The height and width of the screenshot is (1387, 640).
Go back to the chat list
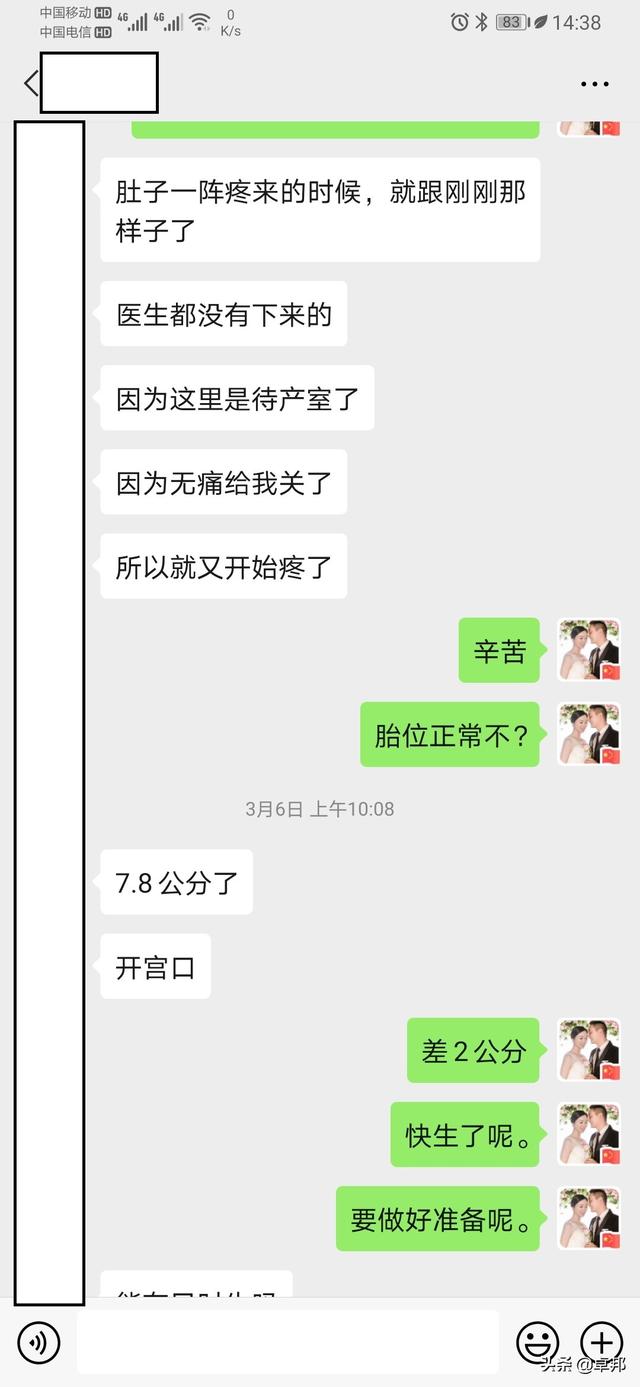31,83
